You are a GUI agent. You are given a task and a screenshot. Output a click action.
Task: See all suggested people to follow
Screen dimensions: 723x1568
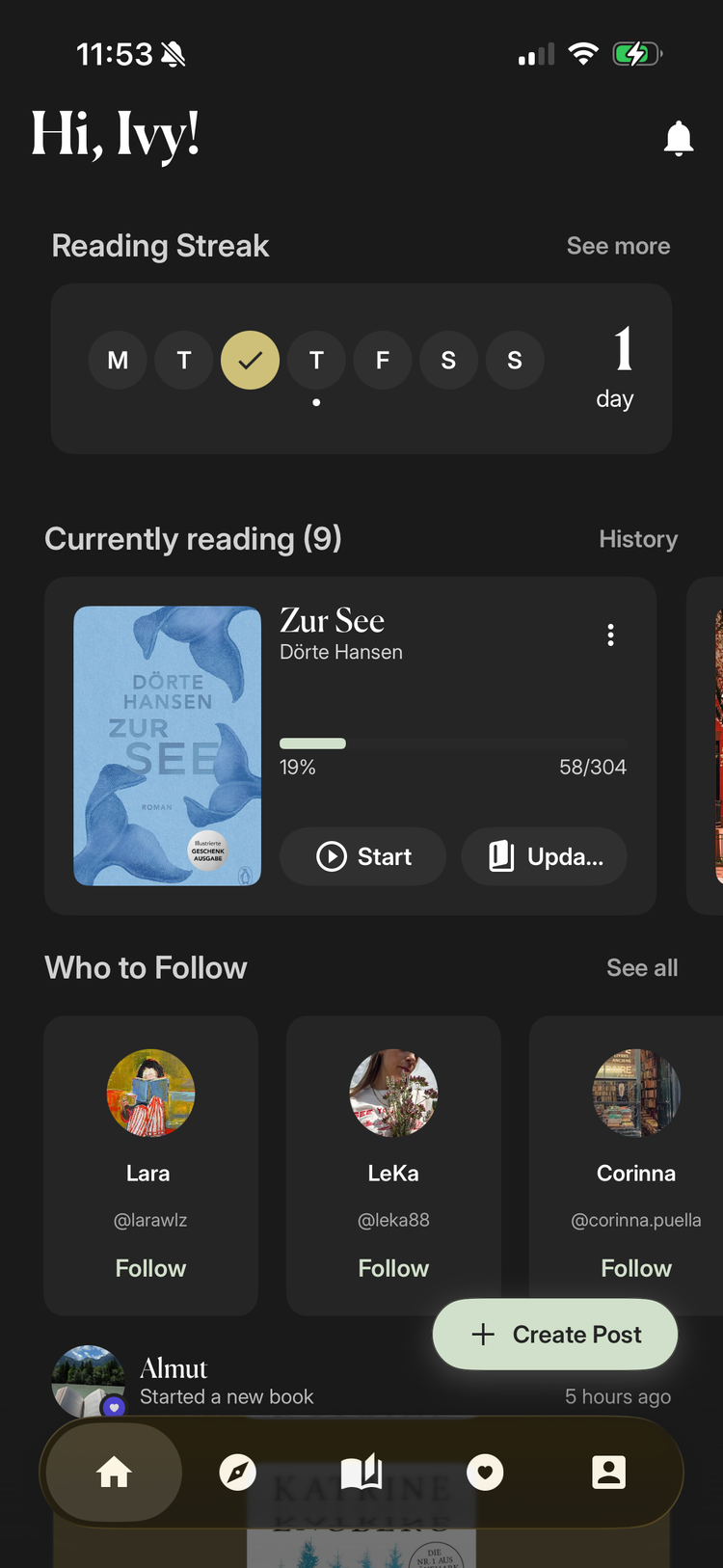point(642,967)
